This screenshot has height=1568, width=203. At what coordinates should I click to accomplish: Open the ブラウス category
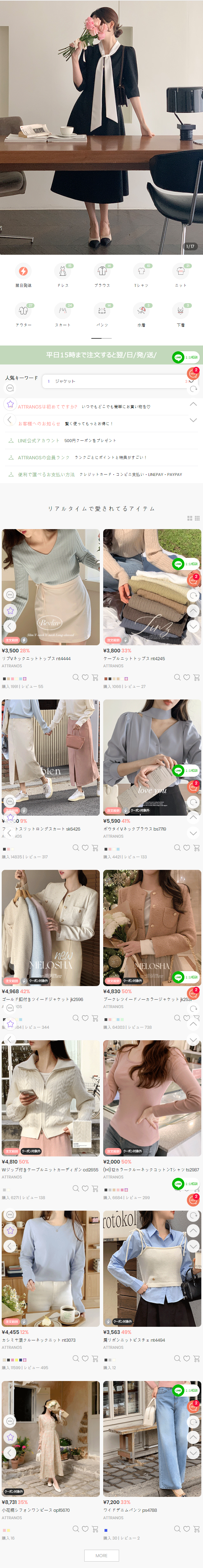(102, 272)
